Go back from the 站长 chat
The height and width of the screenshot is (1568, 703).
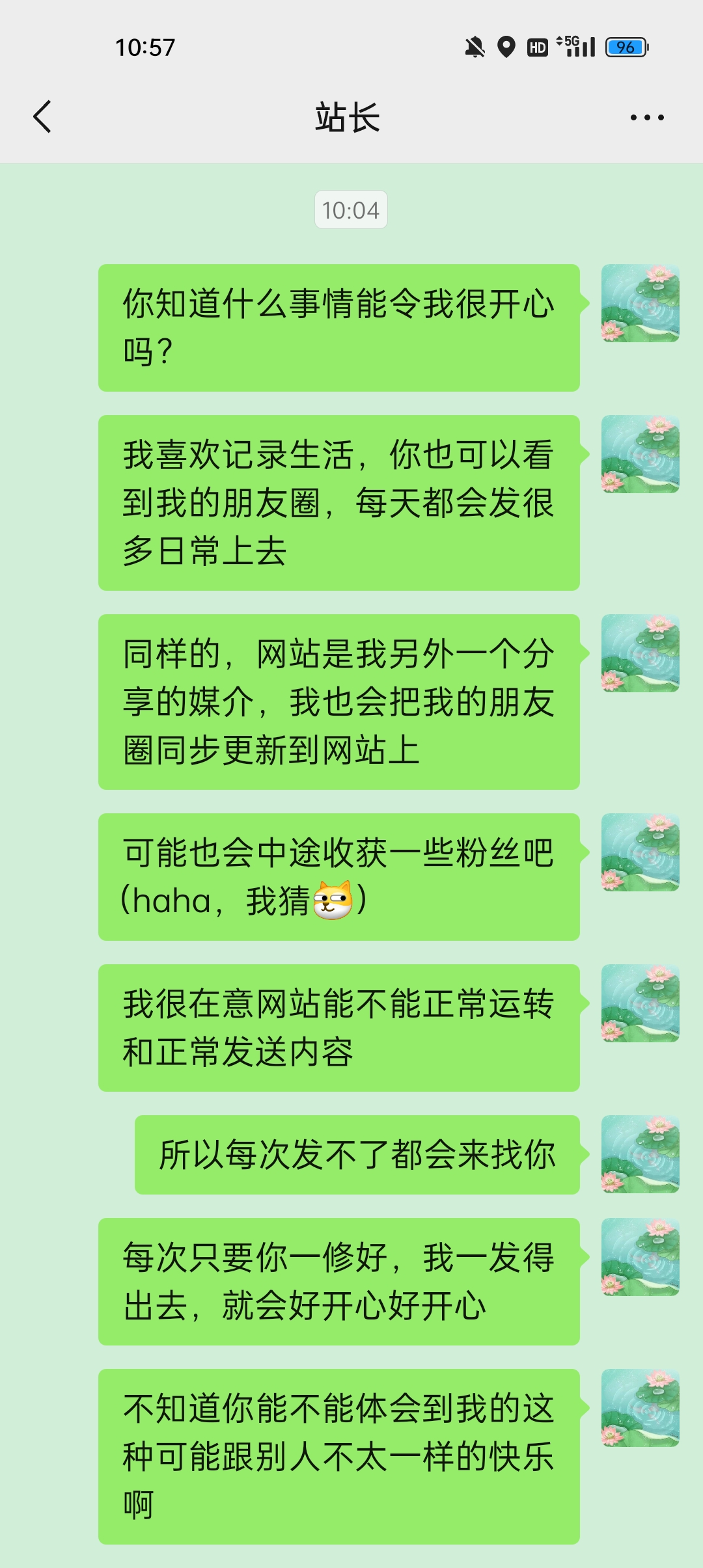tap(42, 117)
